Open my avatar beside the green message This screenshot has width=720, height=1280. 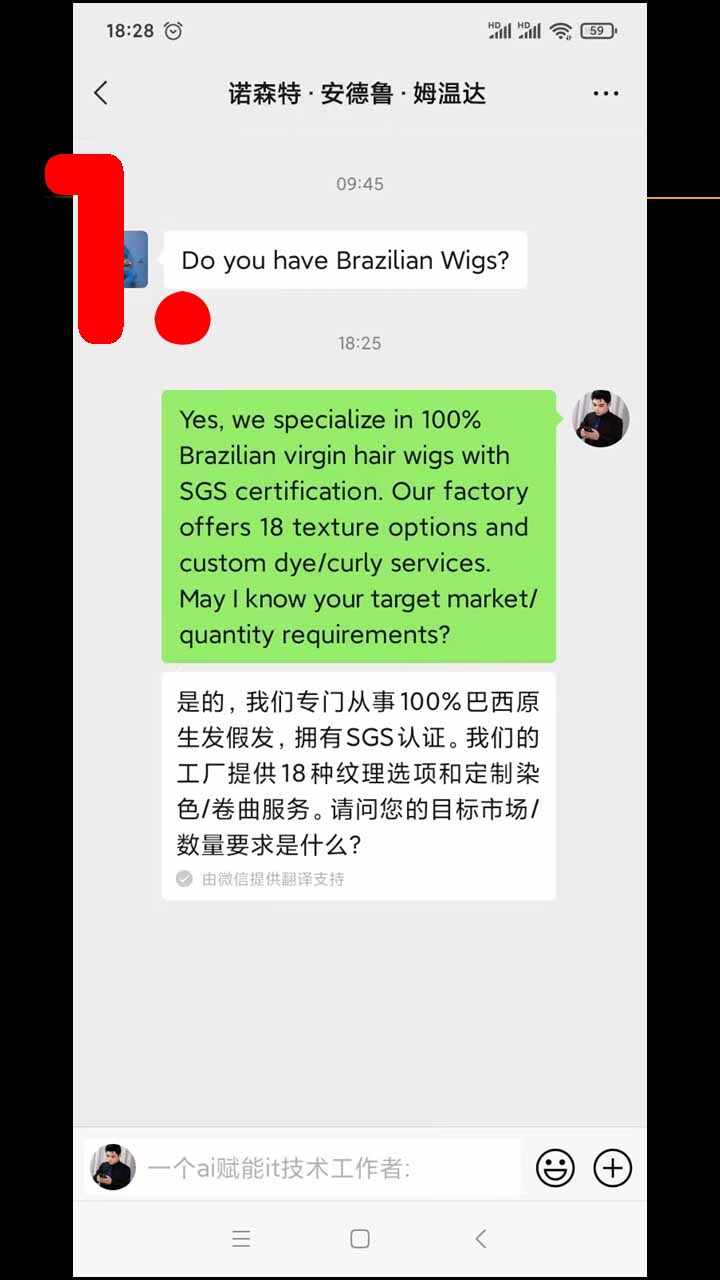(x=600, y=419)
